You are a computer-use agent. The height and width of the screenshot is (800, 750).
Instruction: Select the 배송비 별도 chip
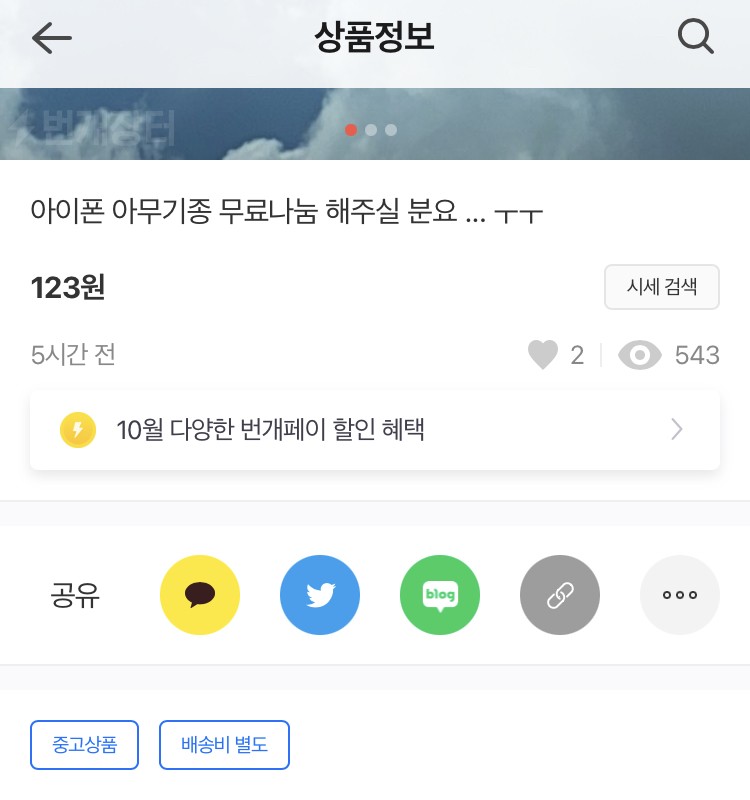tap(224, 745)
